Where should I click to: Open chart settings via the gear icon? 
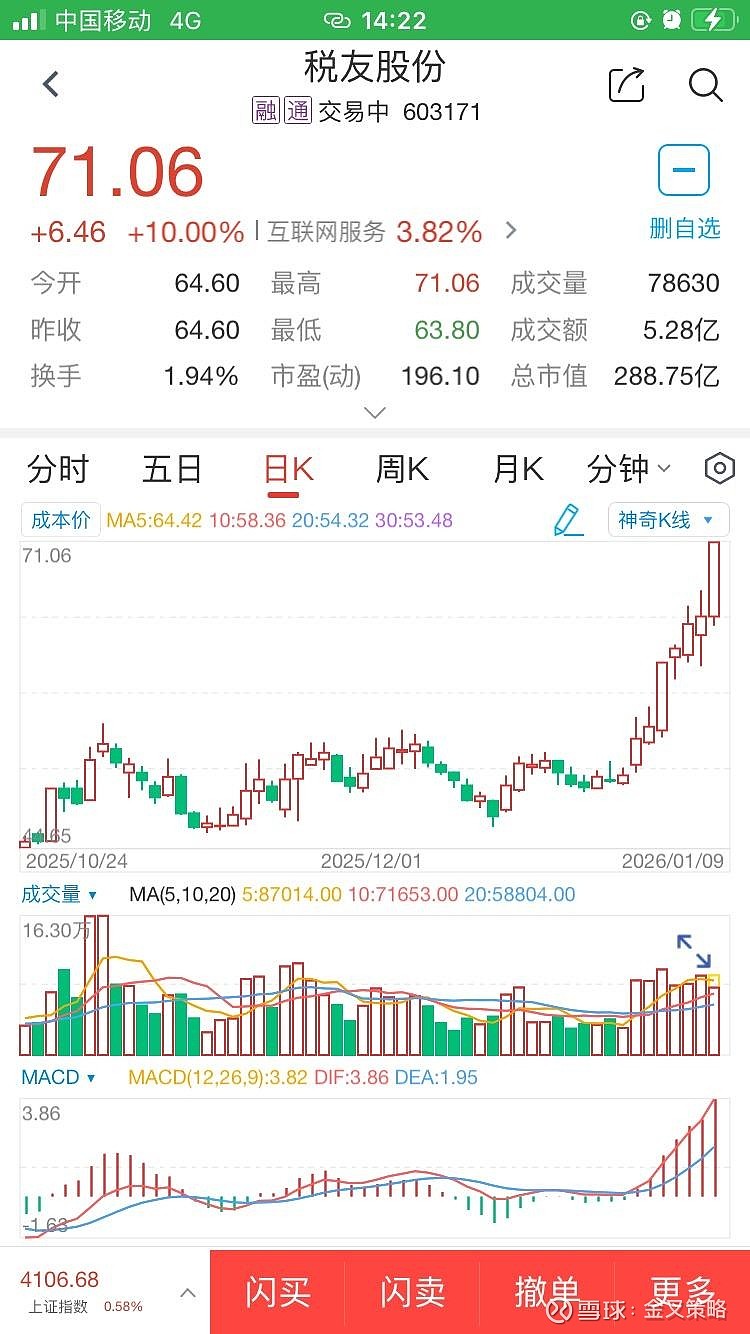[719, 468]
